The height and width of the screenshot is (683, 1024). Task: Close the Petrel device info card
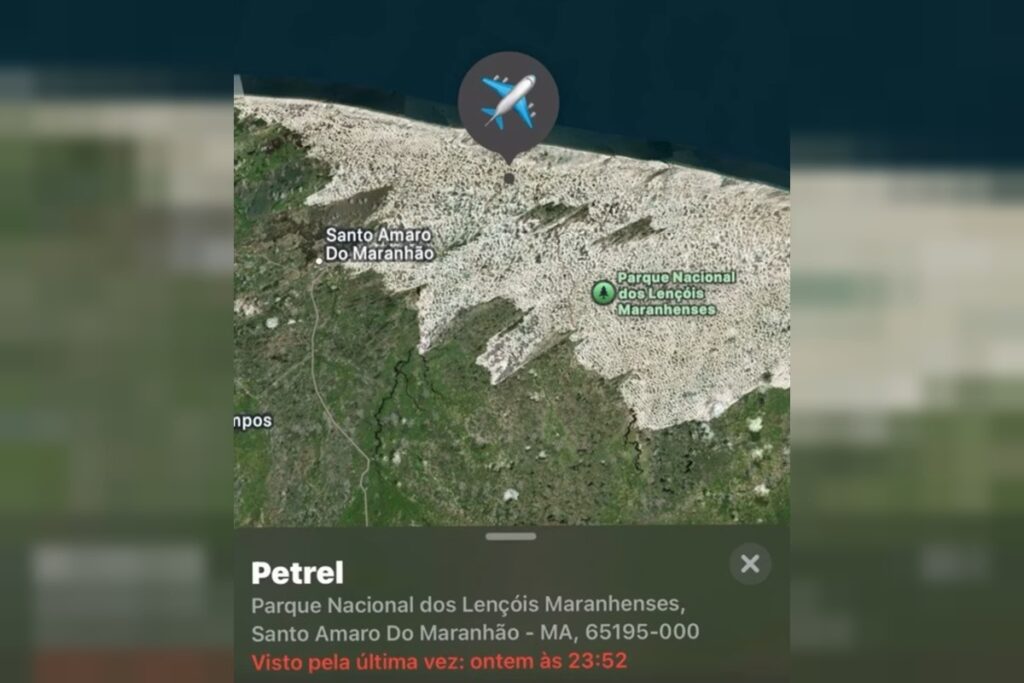tap(750, 564)
